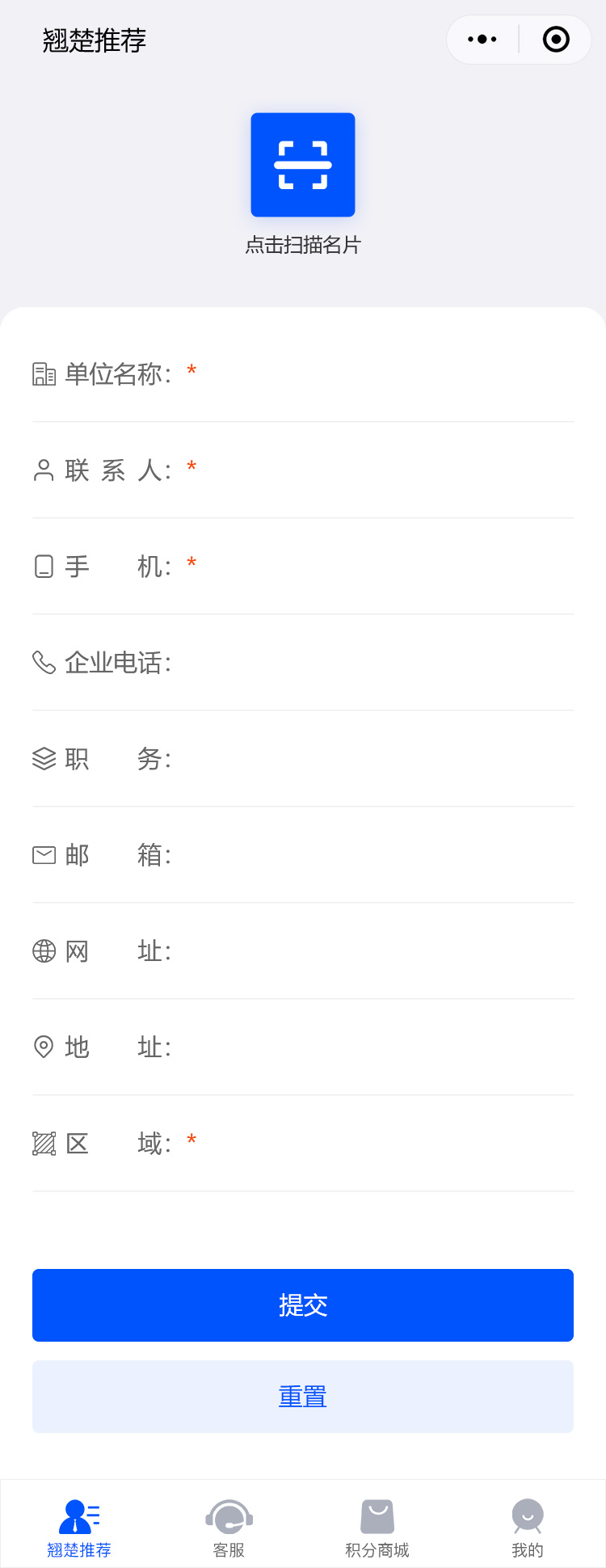
Task: Tap the 手机 number field
Action: pyautogui.click(x=384, y=566)
